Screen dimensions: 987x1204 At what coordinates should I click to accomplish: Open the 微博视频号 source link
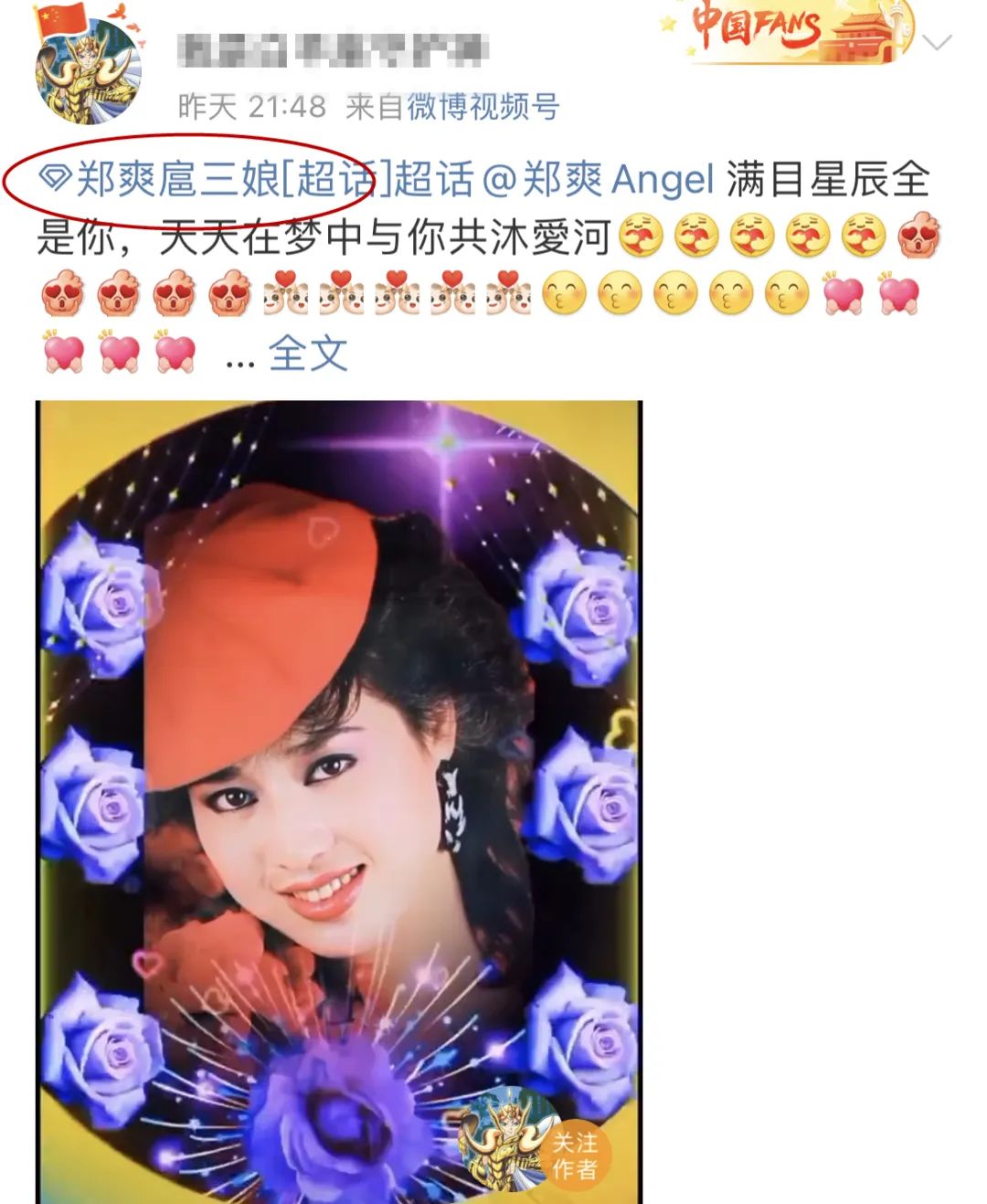pos(483,107)
